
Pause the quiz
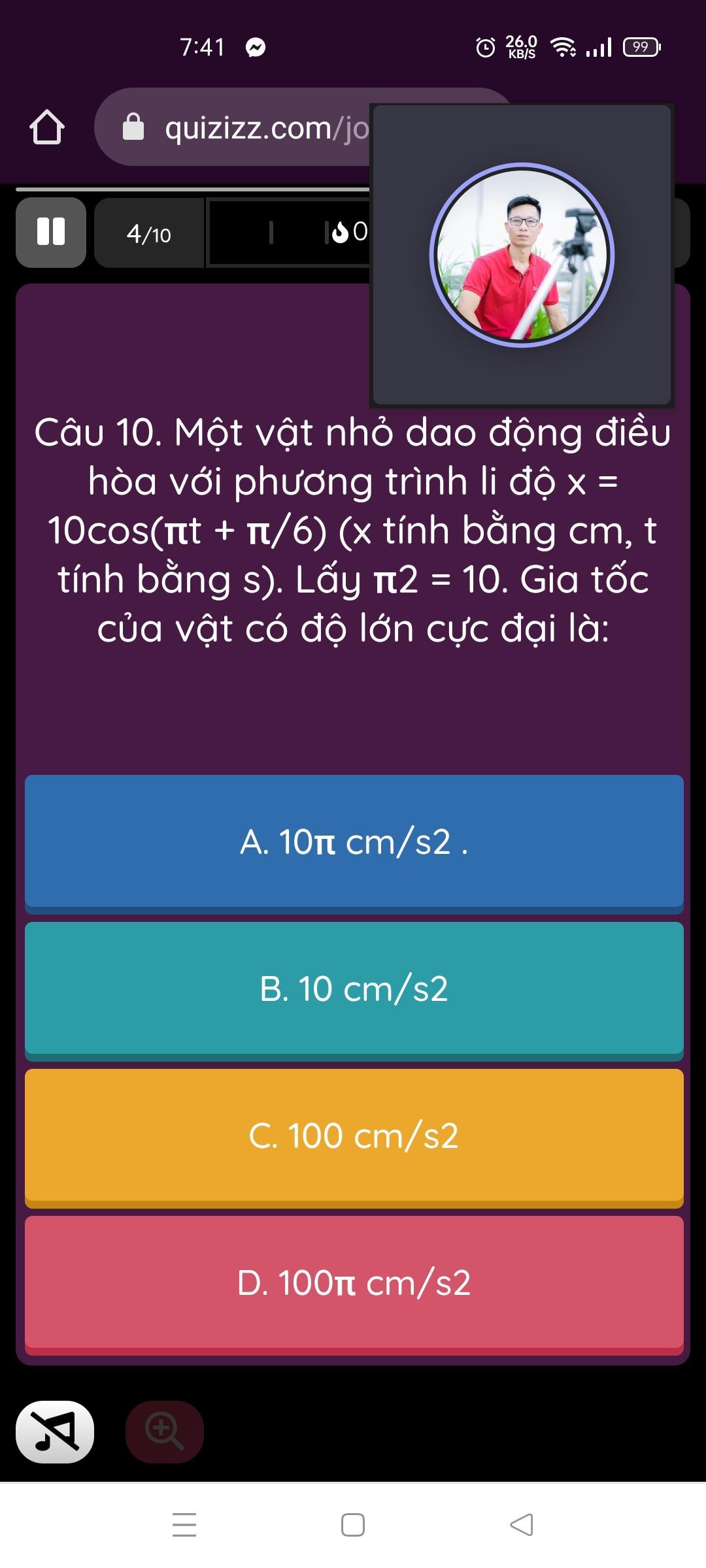click(51, 232)
